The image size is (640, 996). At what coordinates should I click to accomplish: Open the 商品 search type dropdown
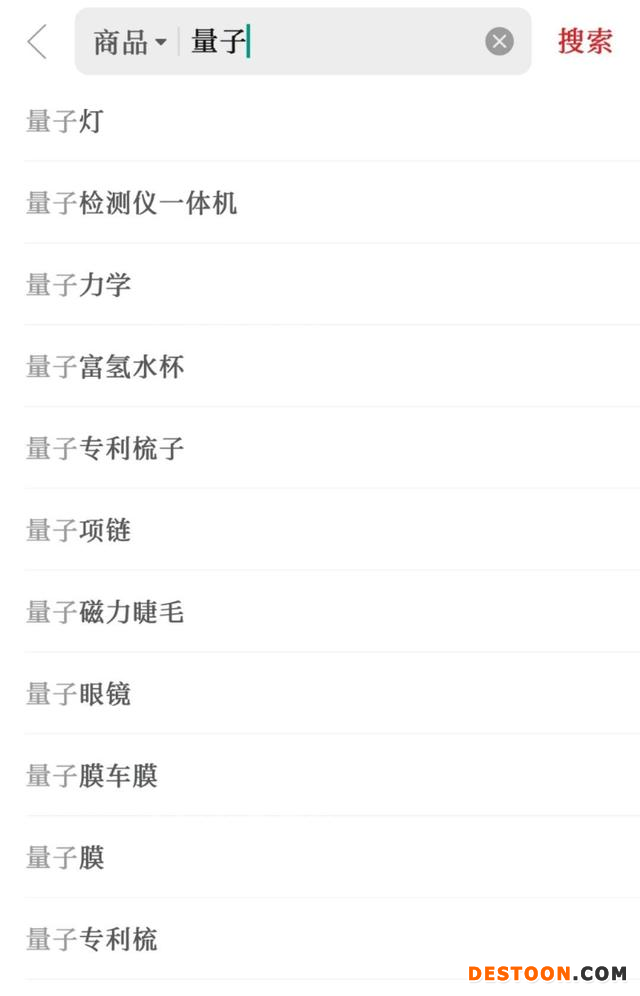point(130,42)
